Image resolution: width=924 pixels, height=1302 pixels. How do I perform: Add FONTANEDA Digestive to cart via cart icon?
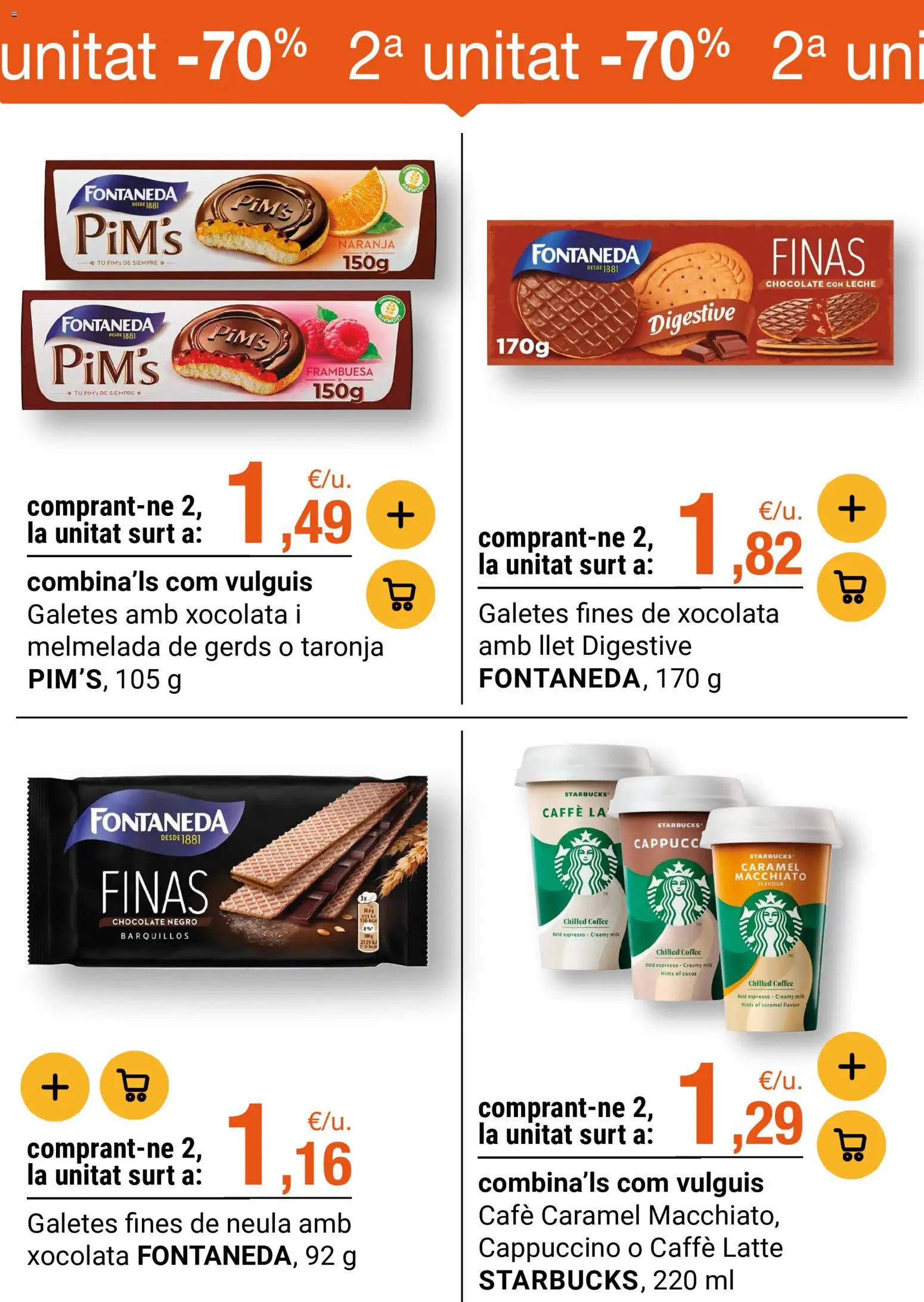pos(852,586)
